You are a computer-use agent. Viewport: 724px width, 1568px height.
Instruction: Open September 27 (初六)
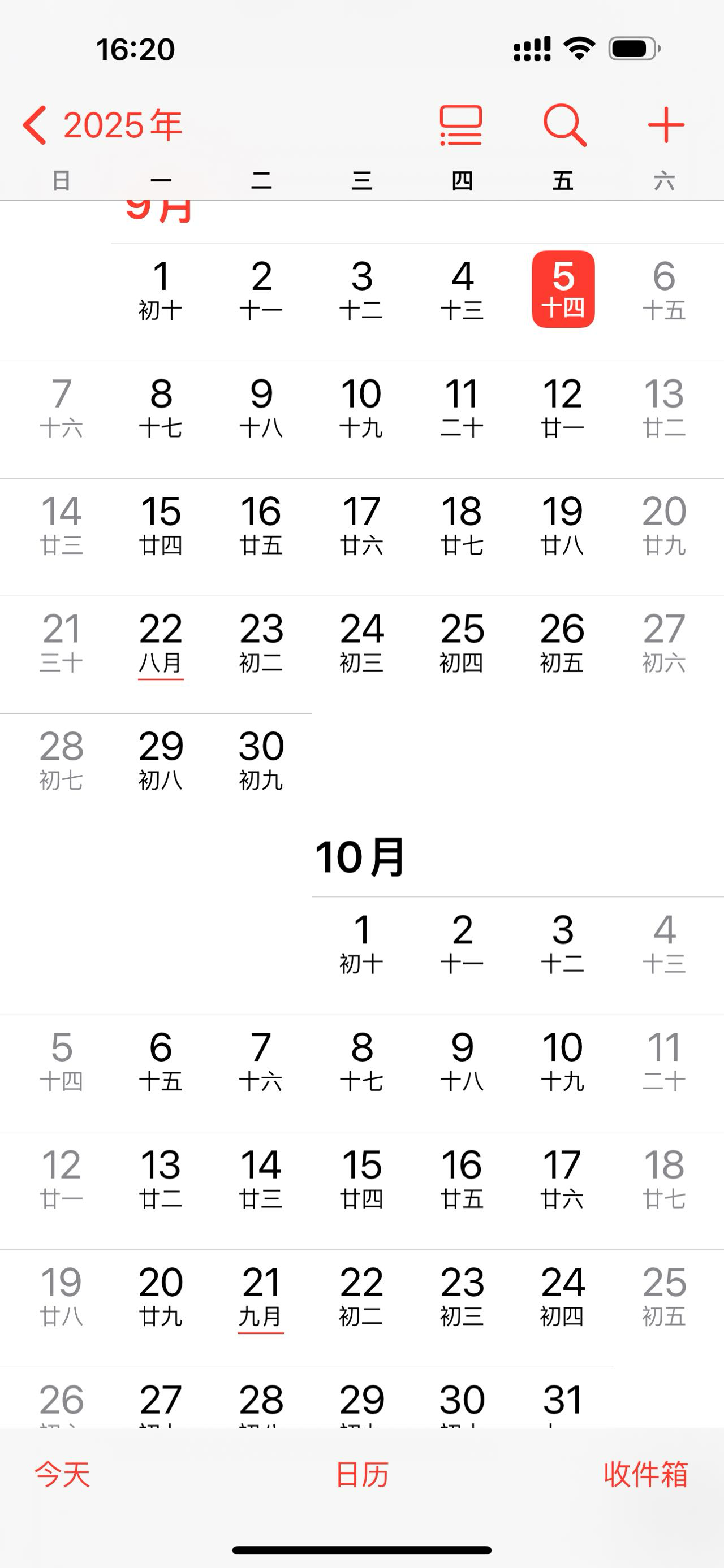click(x=663, y=644)
